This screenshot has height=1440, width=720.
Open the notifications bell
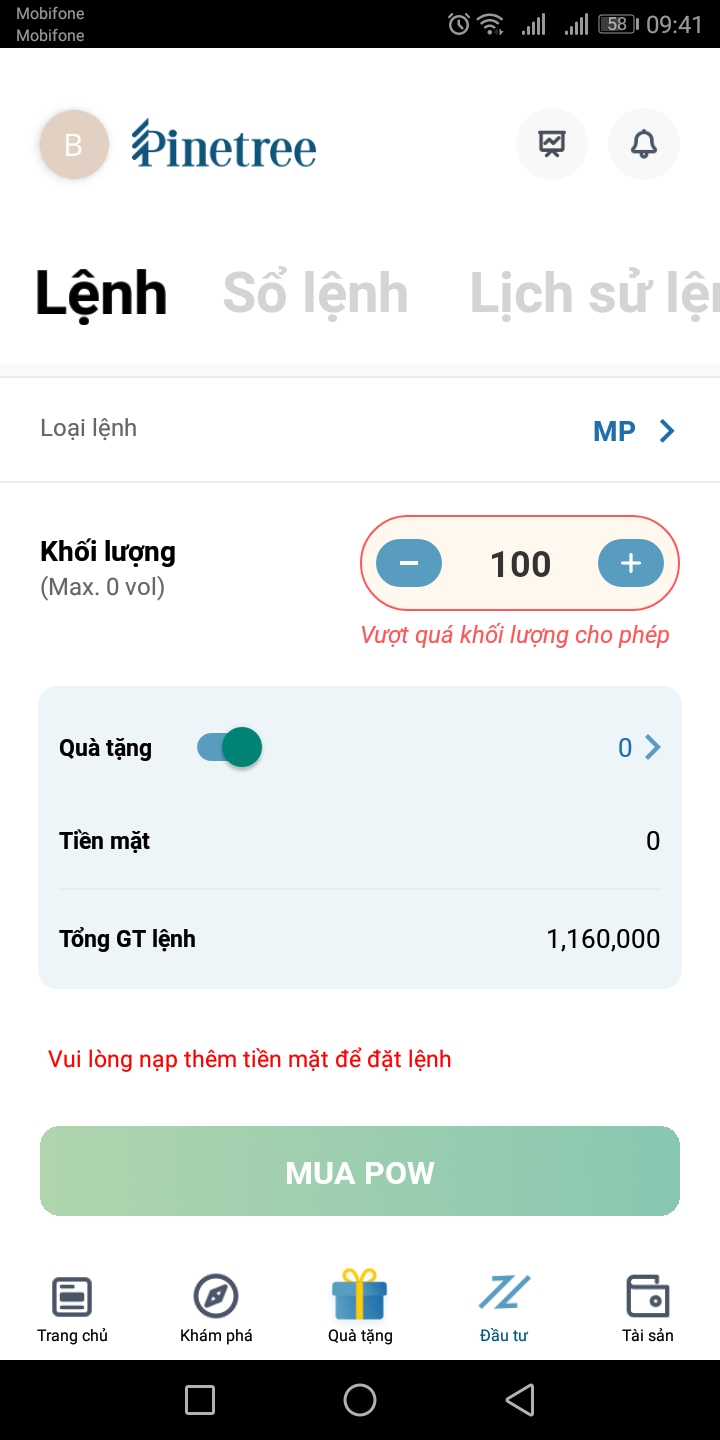coord(643,145)
